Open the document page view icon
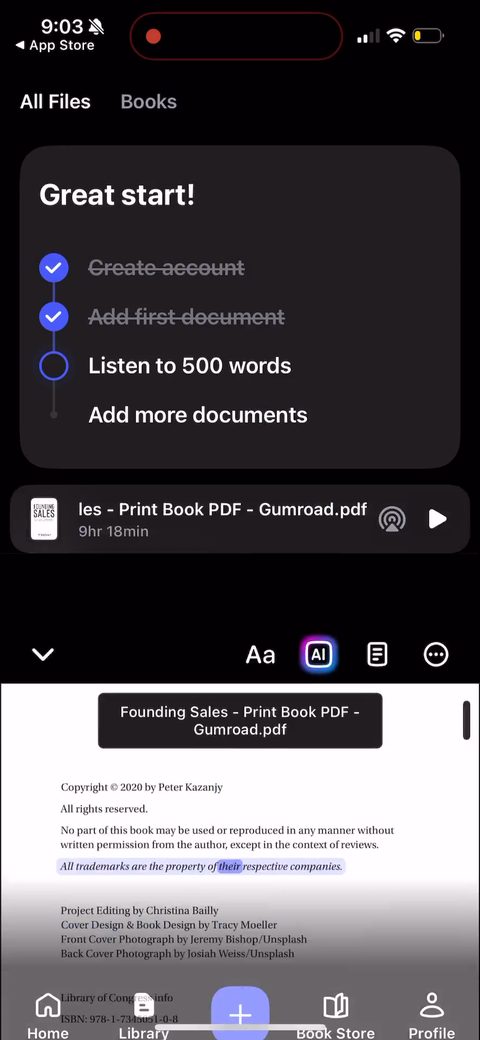The image size is (480, 1040). (x=377, y=655)
